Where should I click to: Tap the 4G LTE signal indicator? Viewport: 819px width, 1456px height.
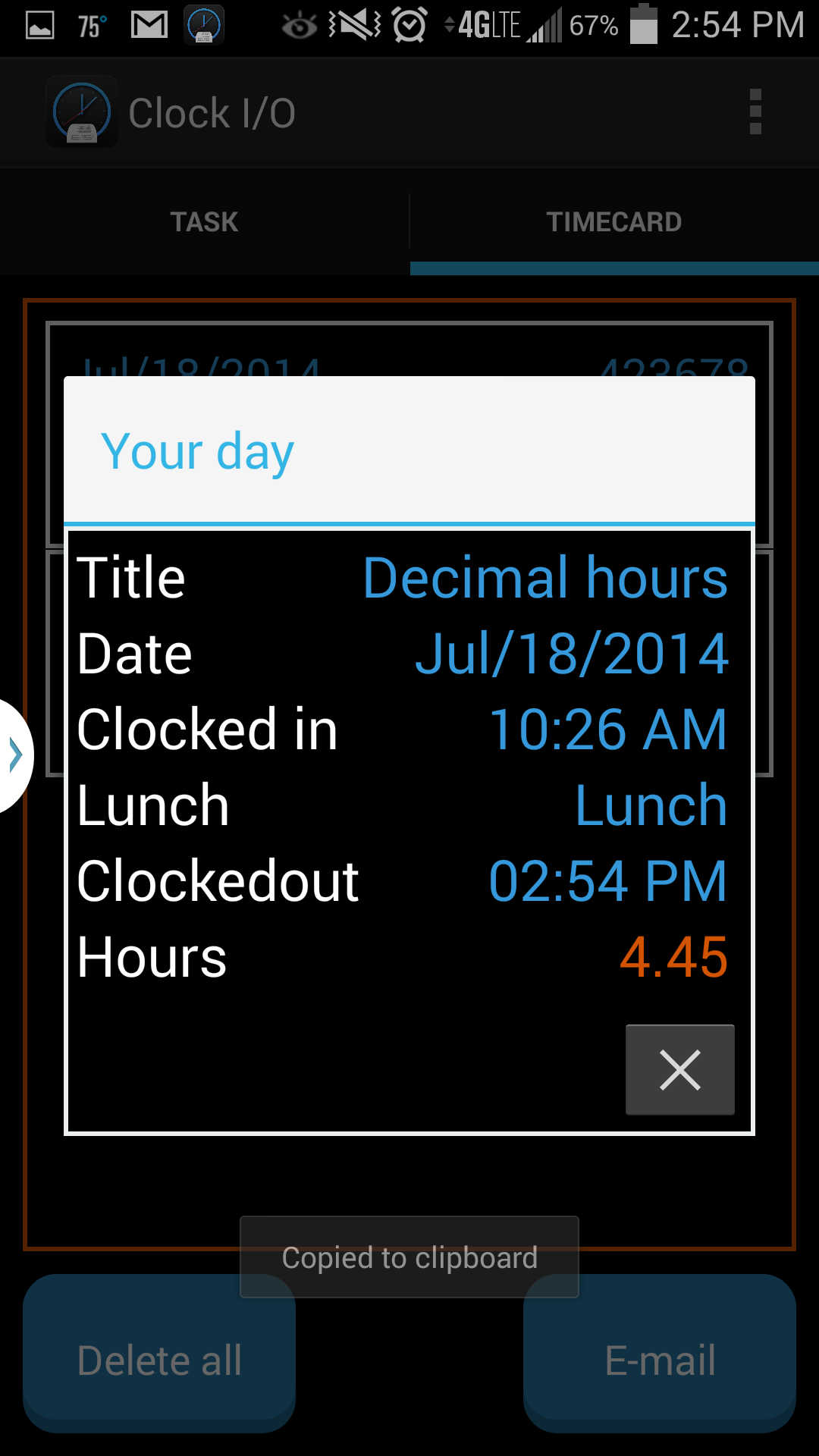pos(483,24)
